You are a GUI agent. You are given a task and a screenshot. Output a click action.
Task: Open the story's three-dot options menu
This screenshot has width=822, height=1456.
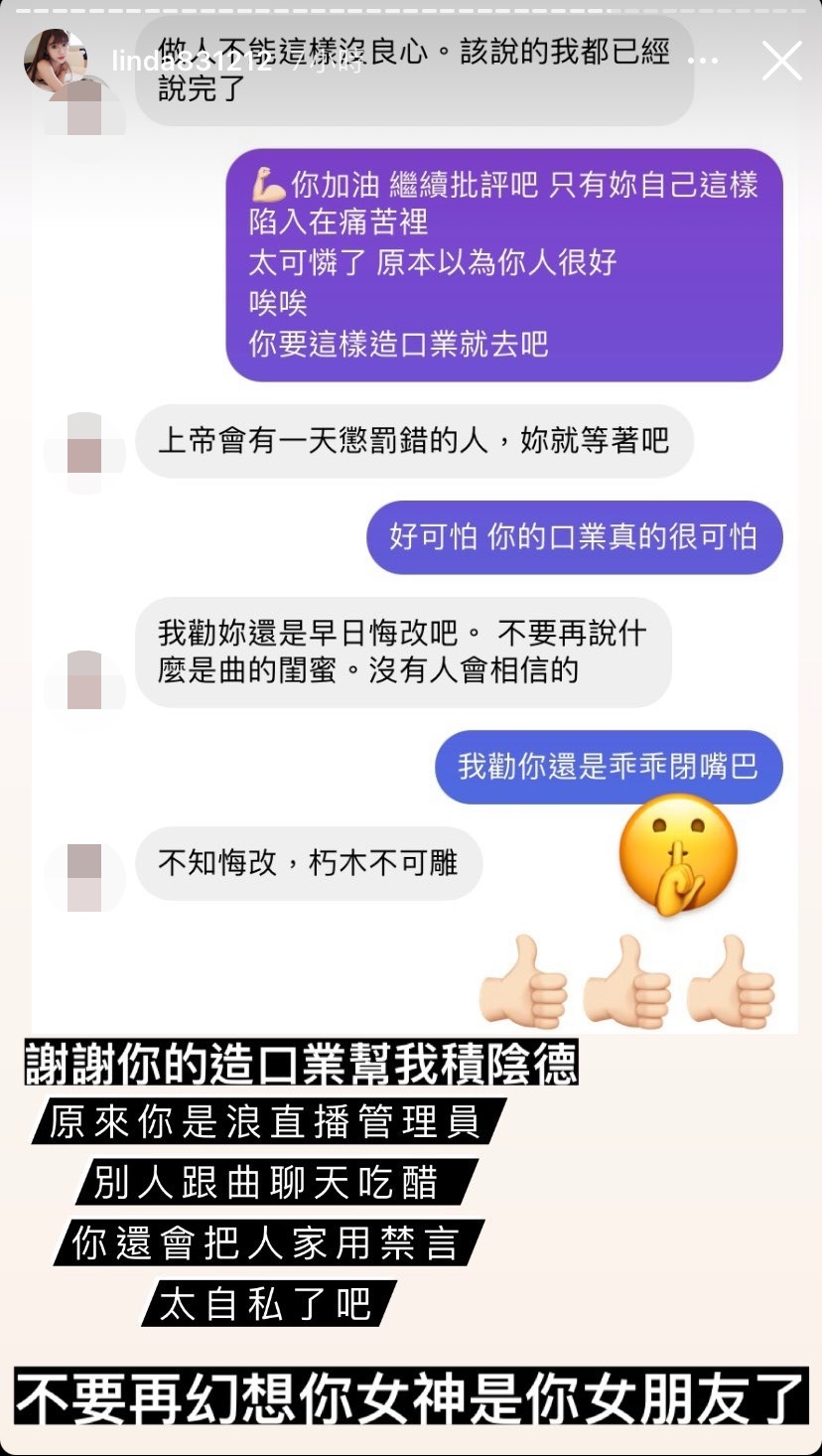[703, 62]
